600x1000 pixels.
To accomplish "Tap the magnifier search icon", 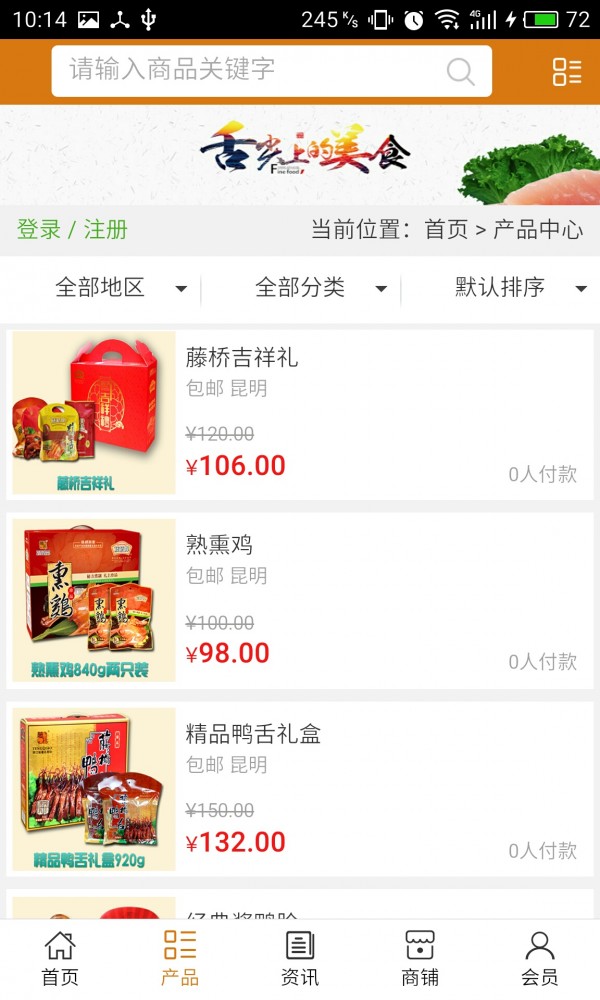I will coord(461,71).
